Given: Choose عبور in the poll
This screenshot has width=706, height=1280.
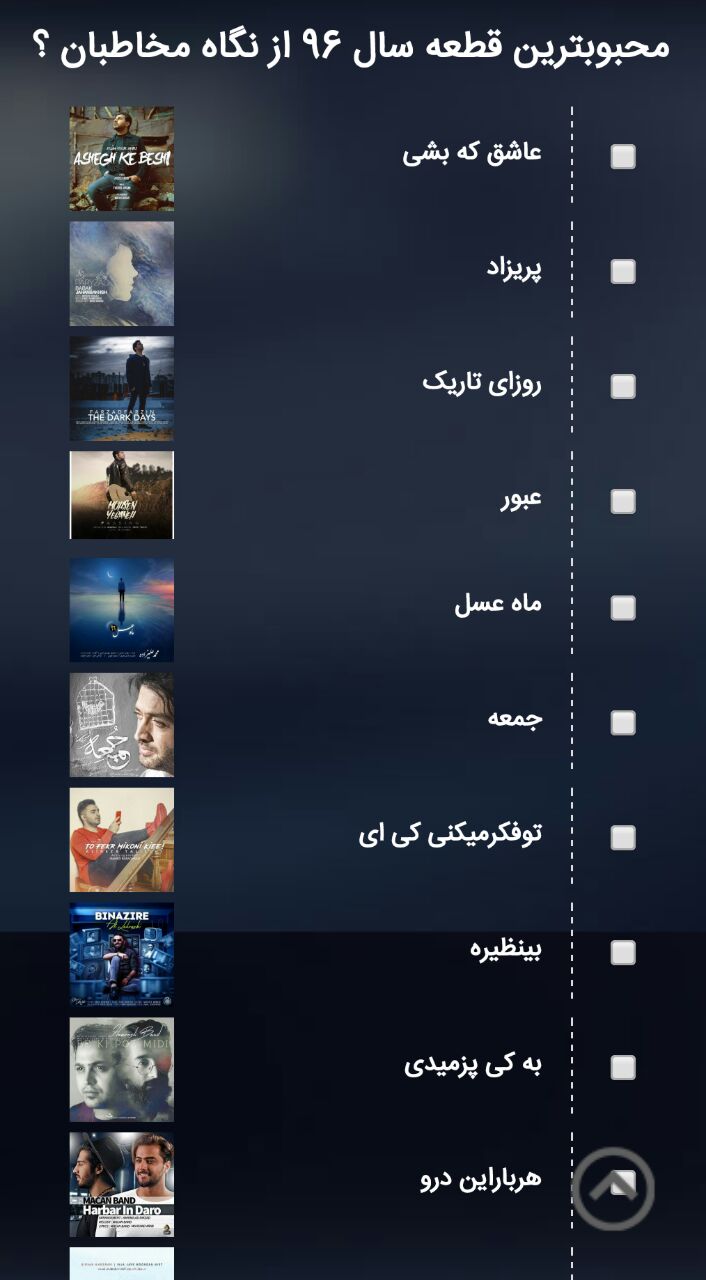Looking at the screenshot, I should tap(623, 502).
